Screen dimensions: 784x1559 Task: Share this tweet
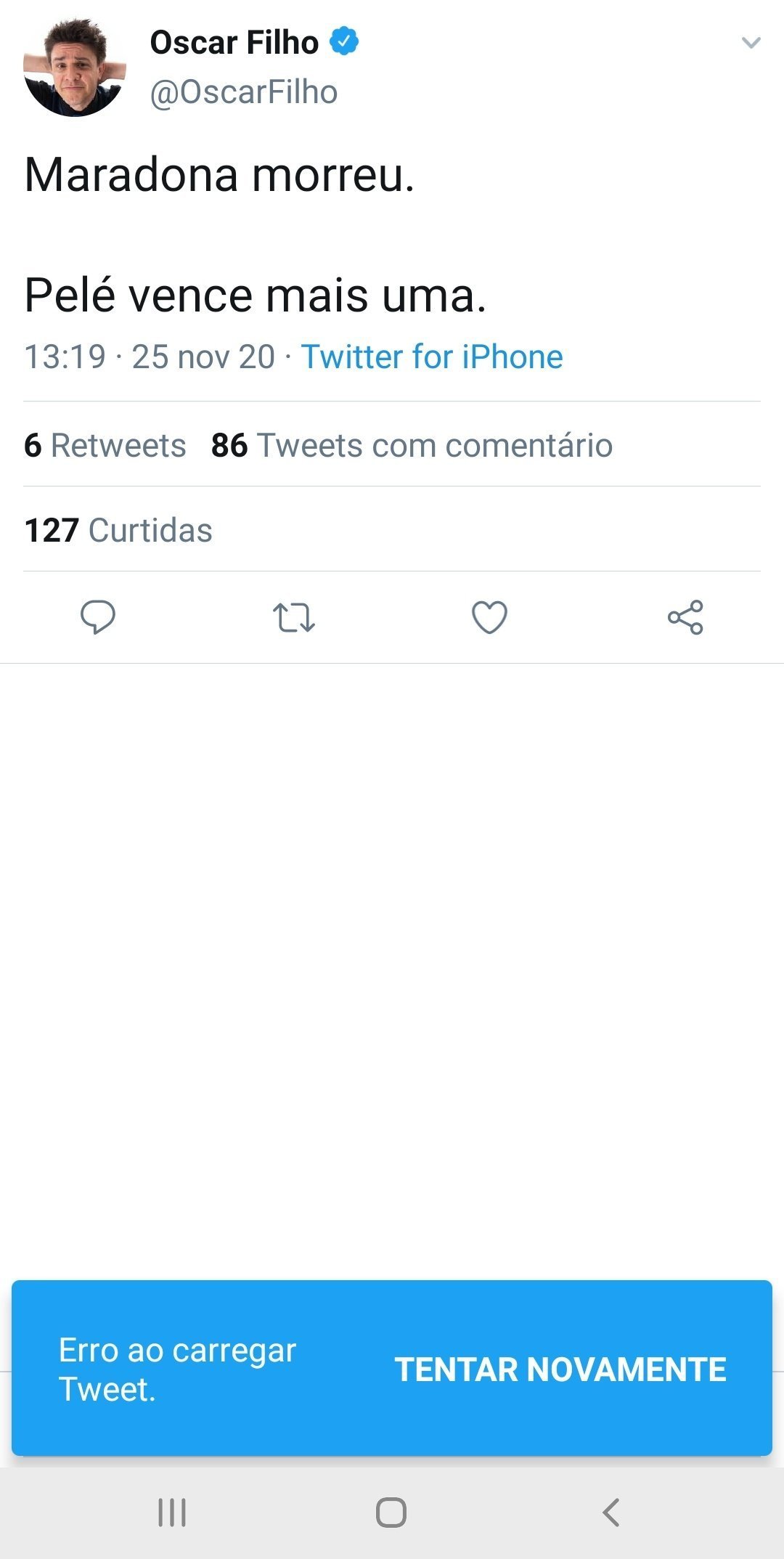pos(685,617)
